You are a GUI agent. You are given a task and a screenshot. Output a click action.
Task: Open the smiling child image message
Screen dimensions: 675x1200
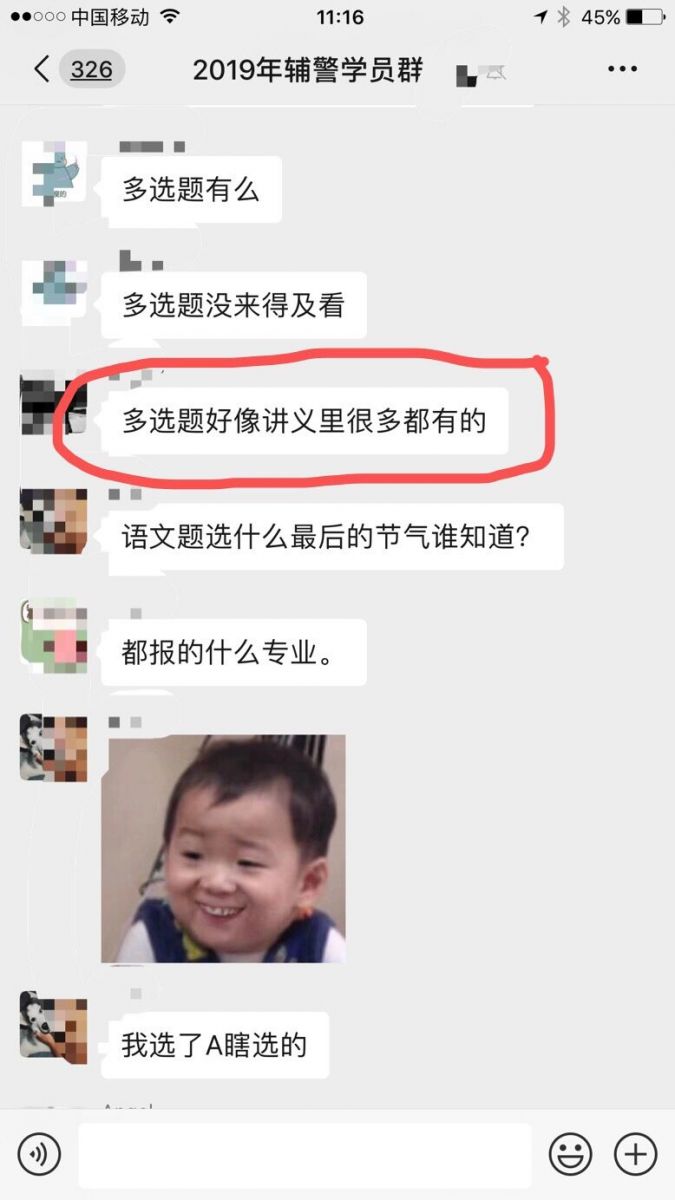click(x=223, y=849)
